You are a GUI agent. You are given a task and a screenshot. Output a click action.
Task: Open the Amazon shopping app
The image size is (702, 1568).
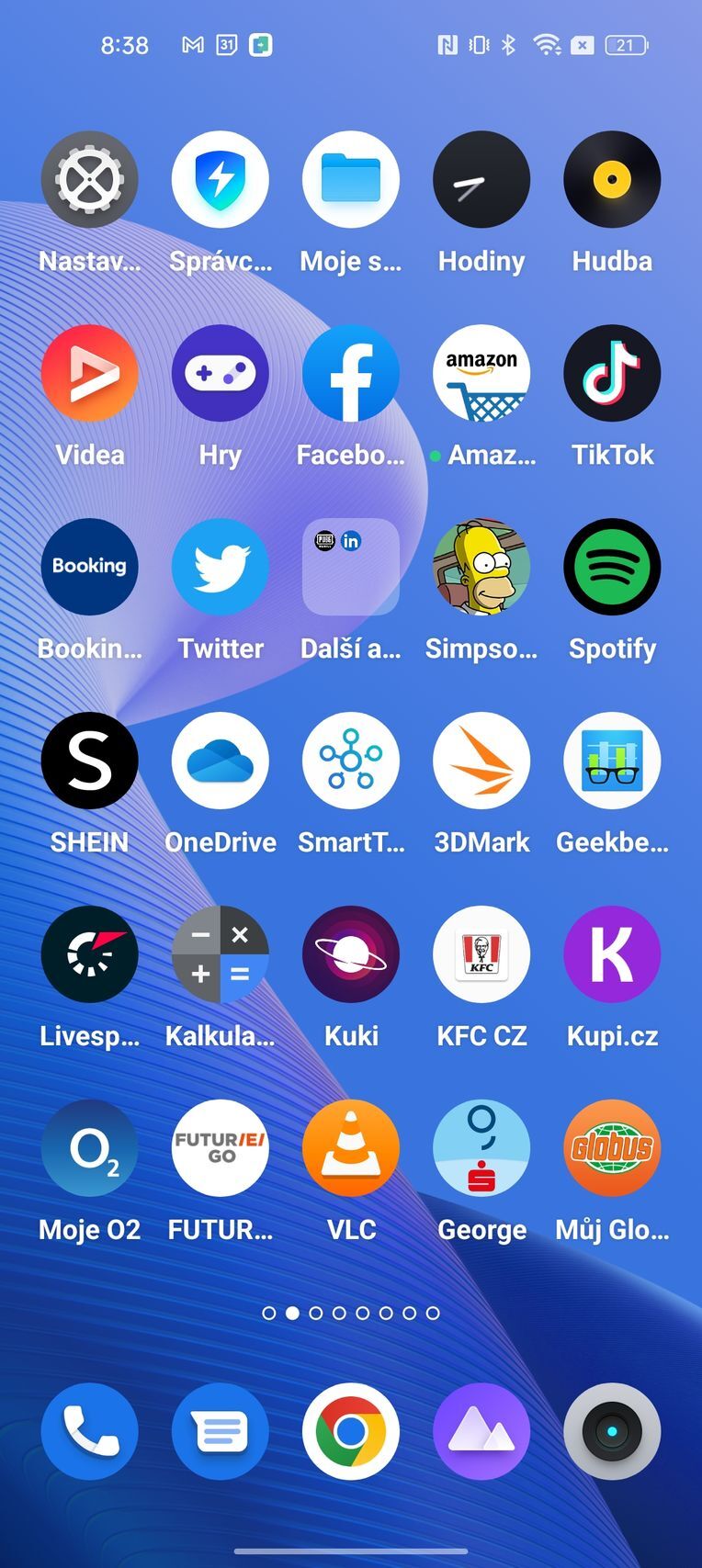tap(481, 373)
